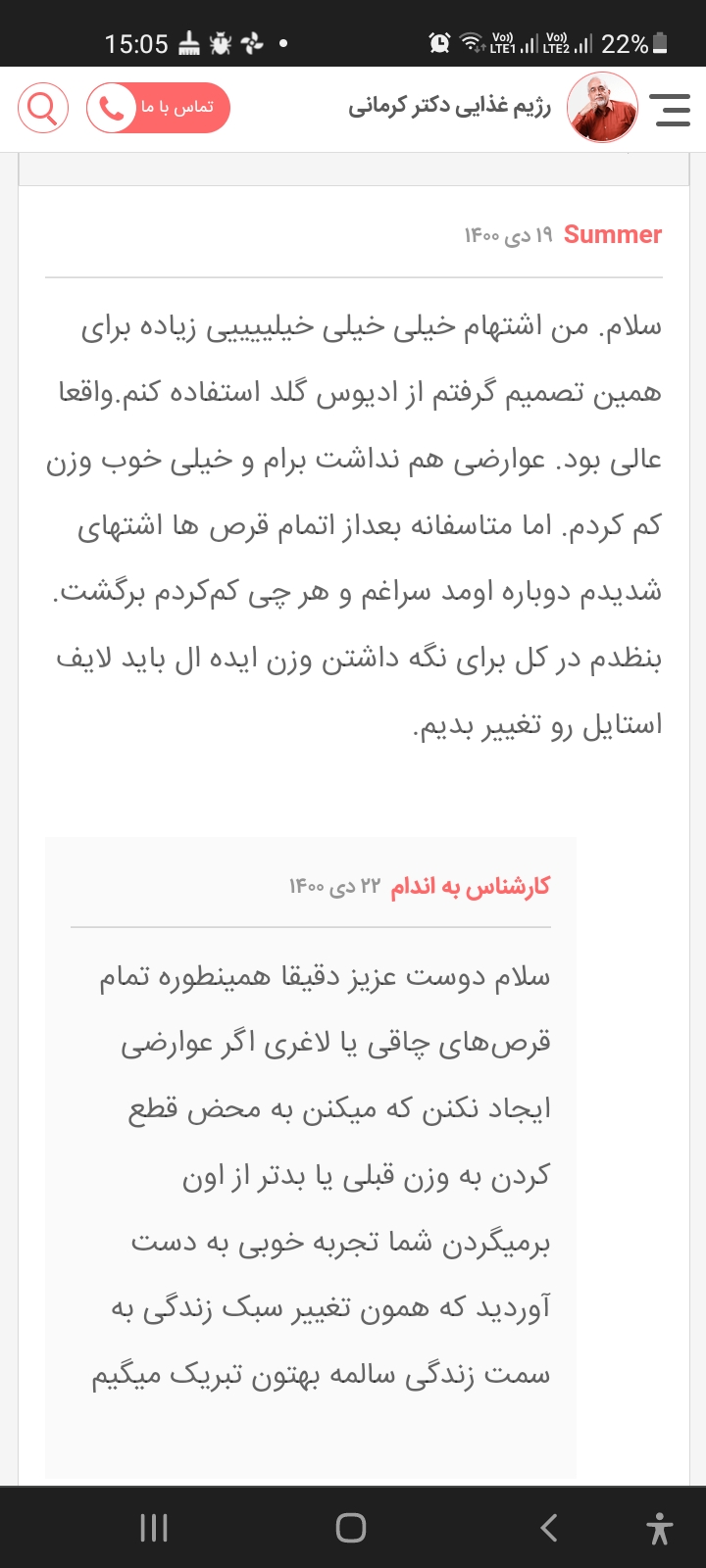
Task: Open the search icon in header
Action: click(x=42, y=108)
